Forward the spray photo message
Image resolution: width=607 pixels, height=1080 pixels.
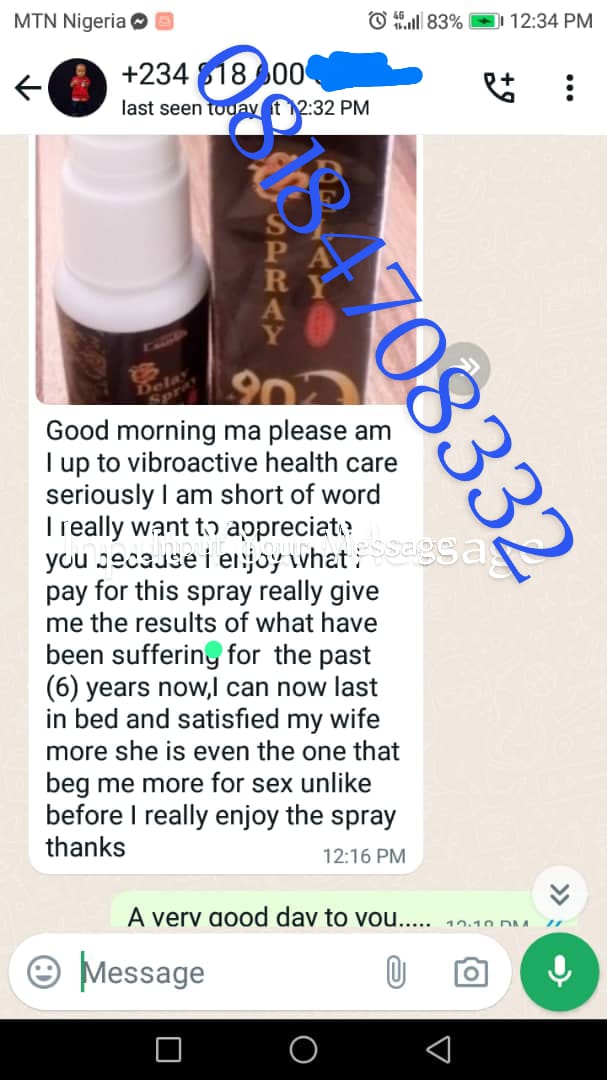click(465, 368)
